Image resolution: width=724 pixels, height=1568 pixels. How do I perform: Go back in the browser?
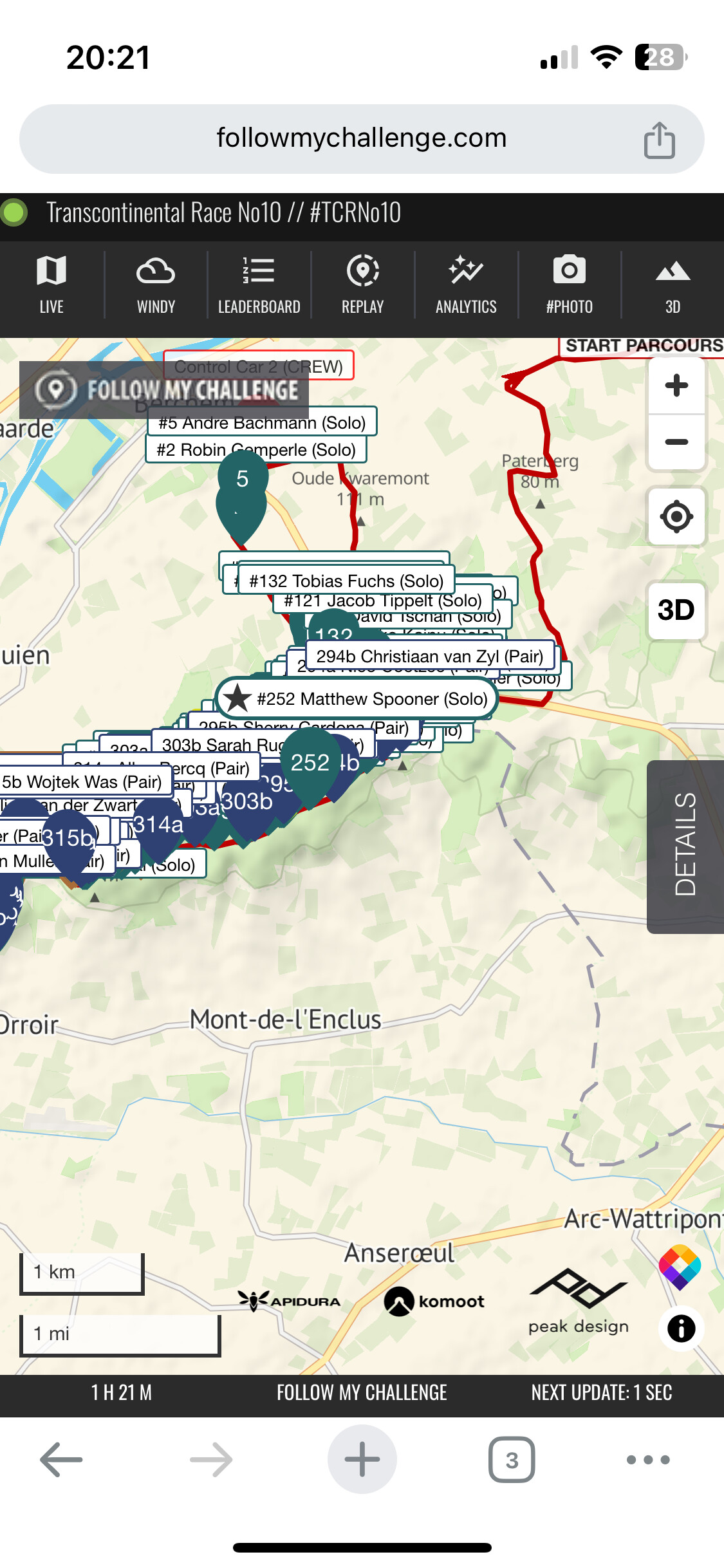61,1459
